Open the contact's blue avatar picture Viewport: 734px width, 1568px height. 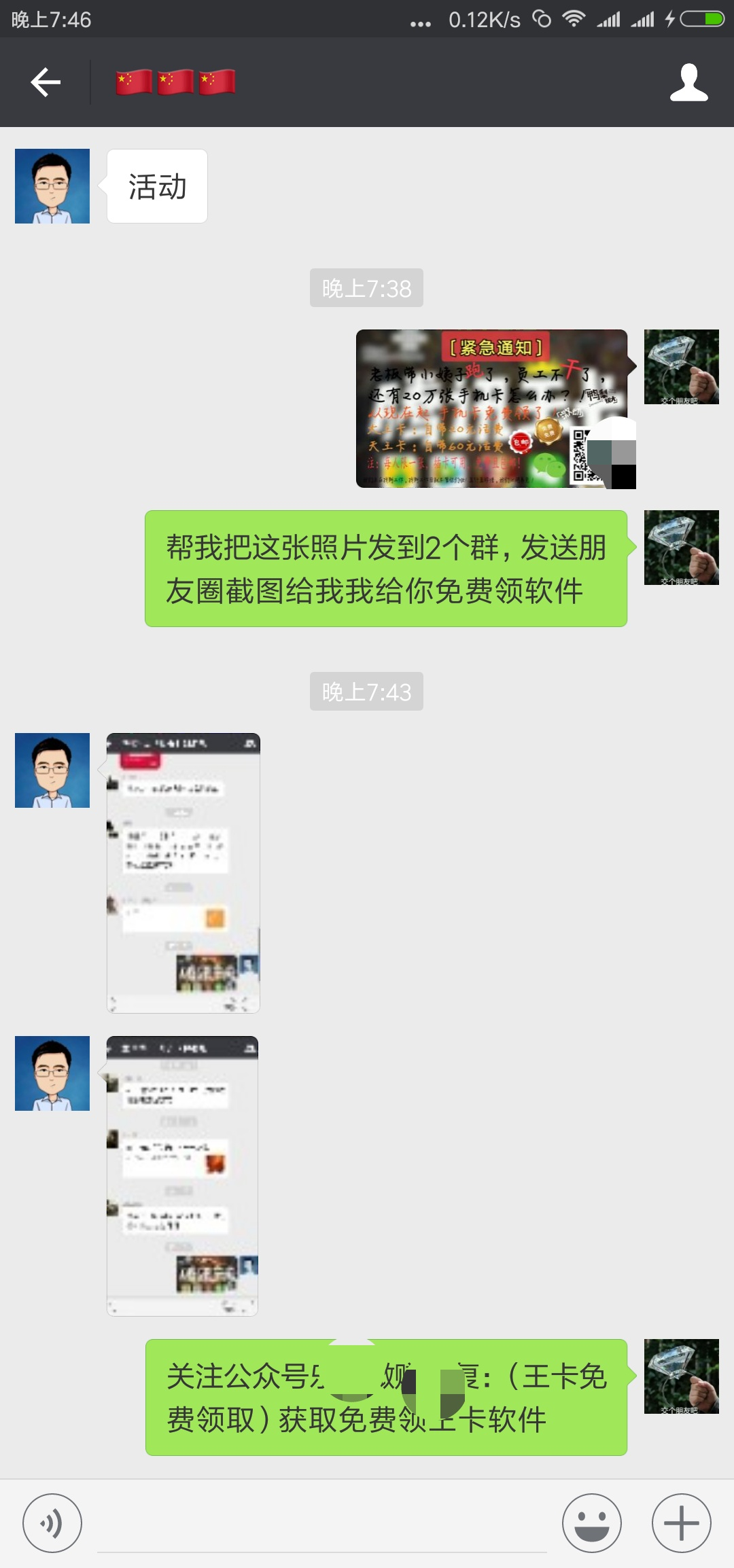(52, 185)
